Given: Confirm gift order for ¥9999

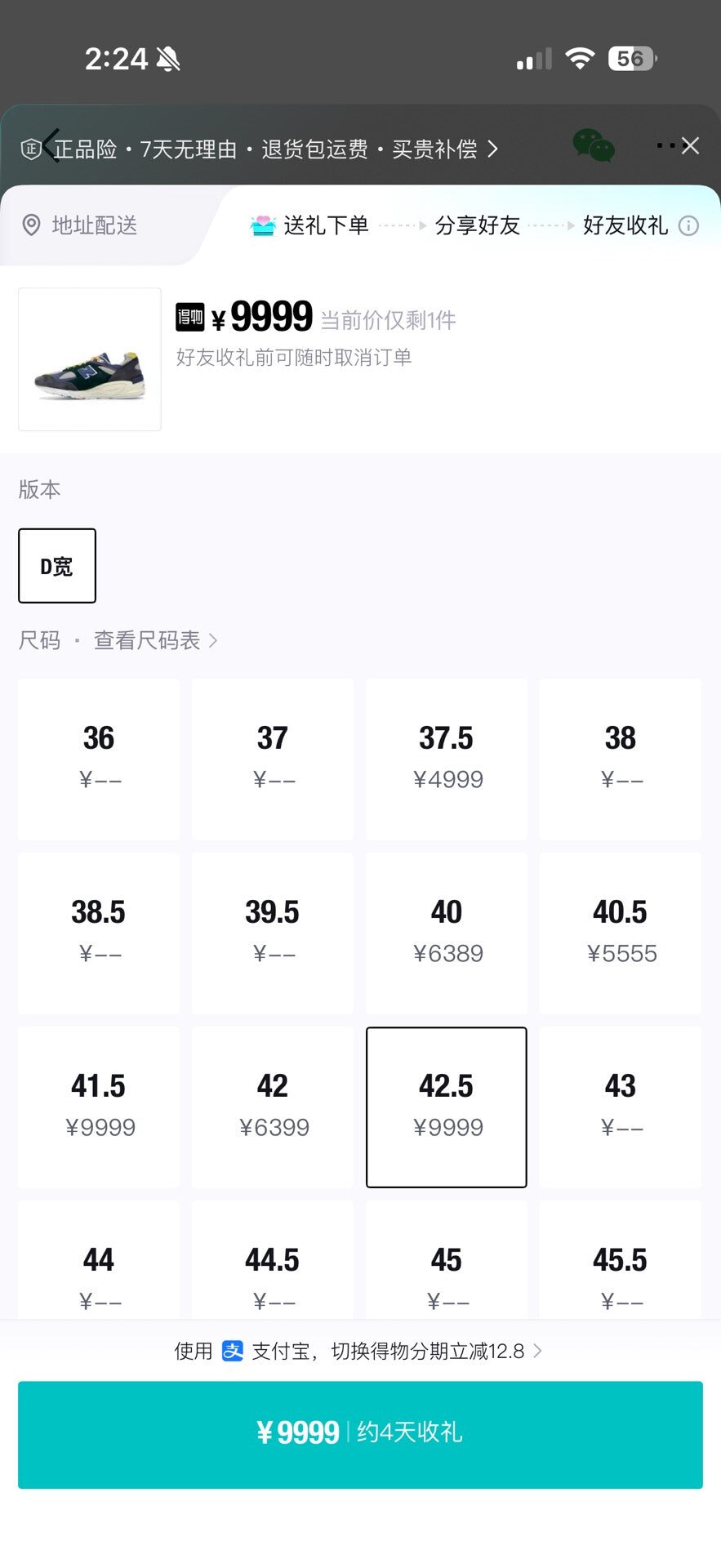Looking at the screenshot, I should [360, 1434].
